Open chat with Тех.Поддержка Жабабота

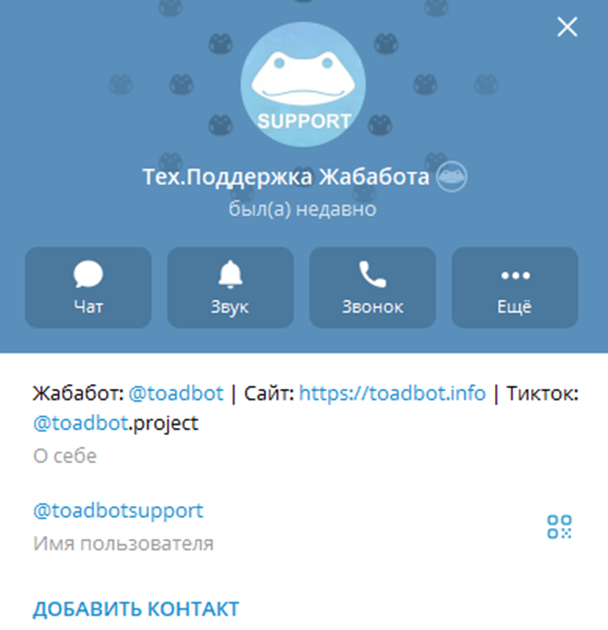point(88,288)
